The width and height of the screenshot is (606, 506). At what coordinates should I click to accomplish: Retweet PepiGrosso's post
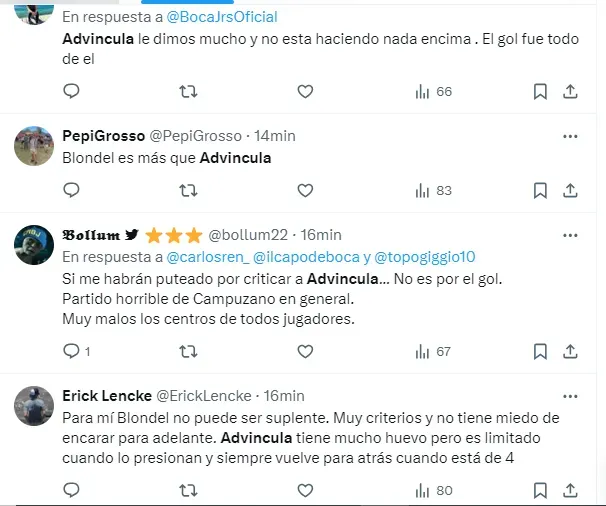[187, 190]
